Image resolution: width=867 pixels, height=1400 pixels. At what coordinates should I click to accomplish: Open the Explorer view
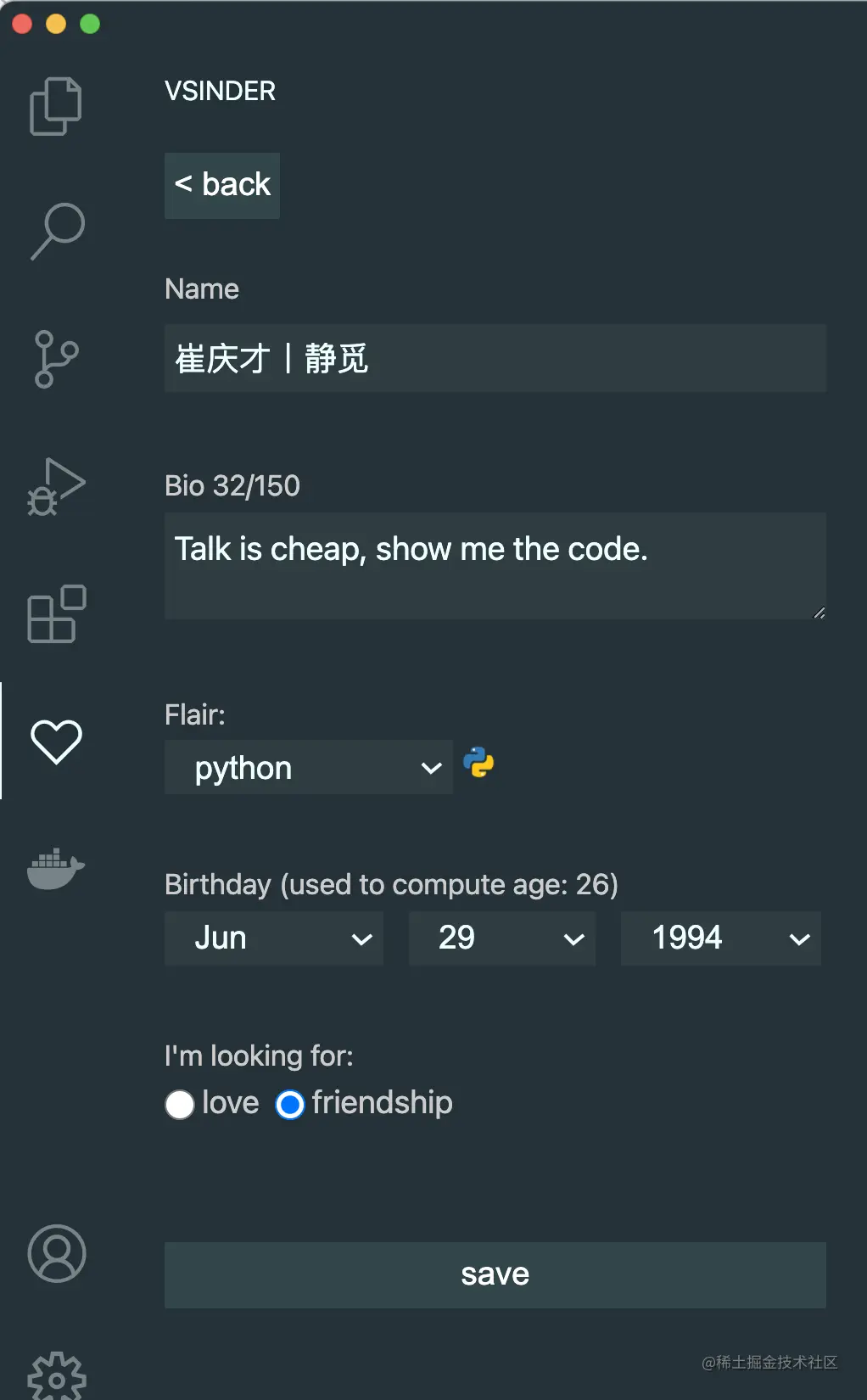(56, 105)
